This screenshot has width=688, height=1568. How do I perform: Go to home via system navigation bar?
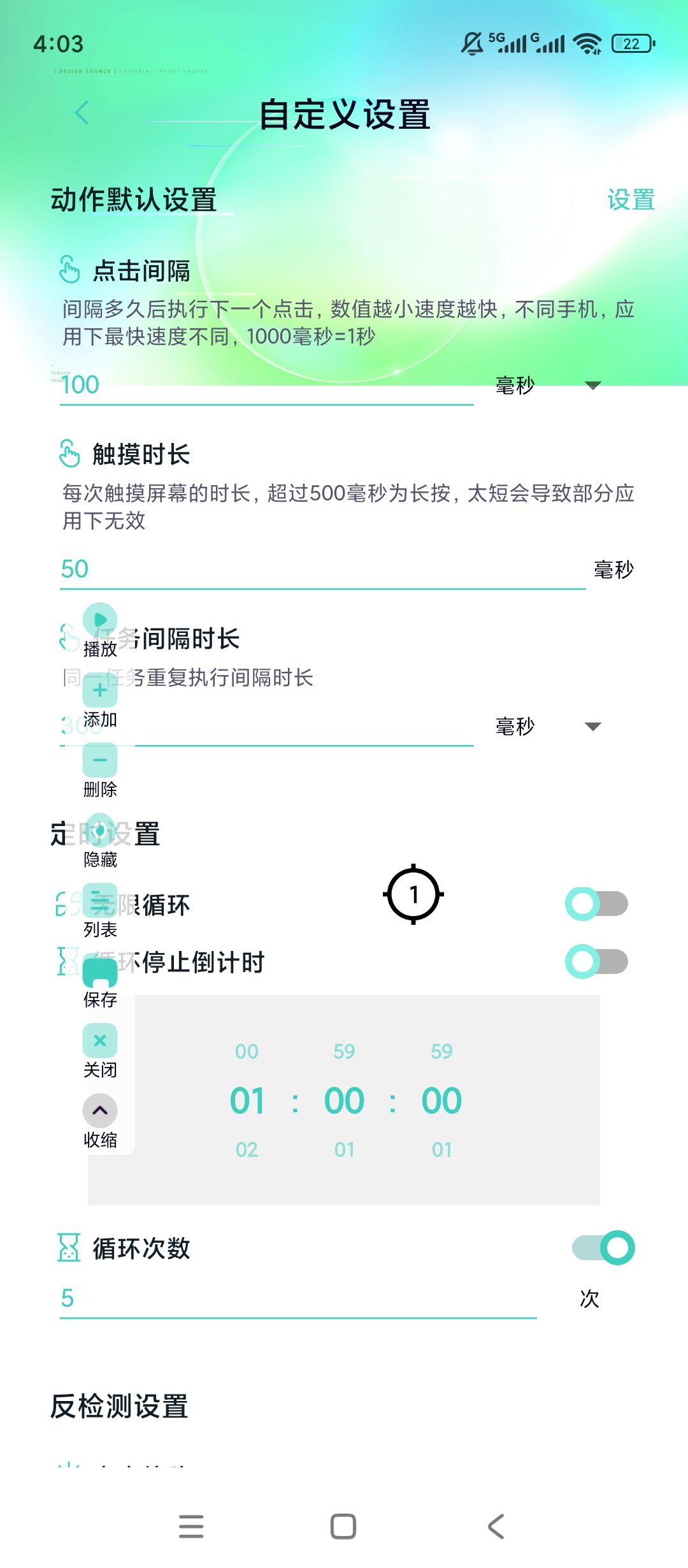[x=343, y=1527]
